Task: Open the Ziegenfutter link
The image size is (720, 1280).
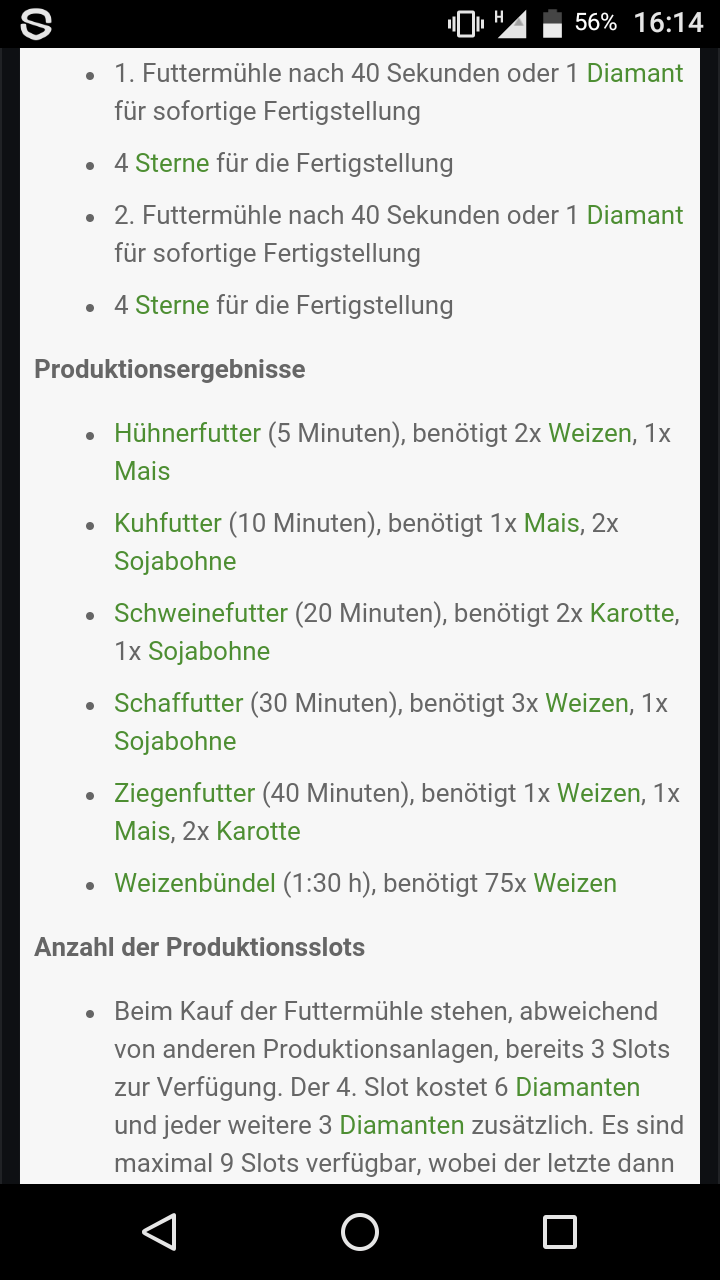Action: [x=184, y=793]
